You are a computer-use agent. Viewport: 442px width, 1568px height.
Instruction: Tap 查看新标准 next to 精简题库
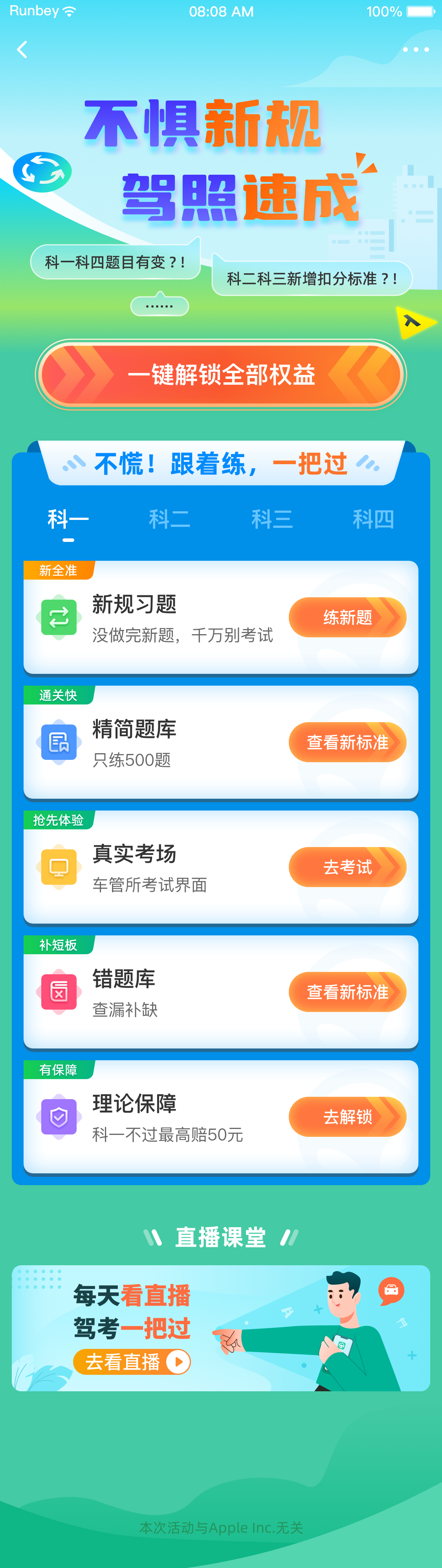pos(347,742)
